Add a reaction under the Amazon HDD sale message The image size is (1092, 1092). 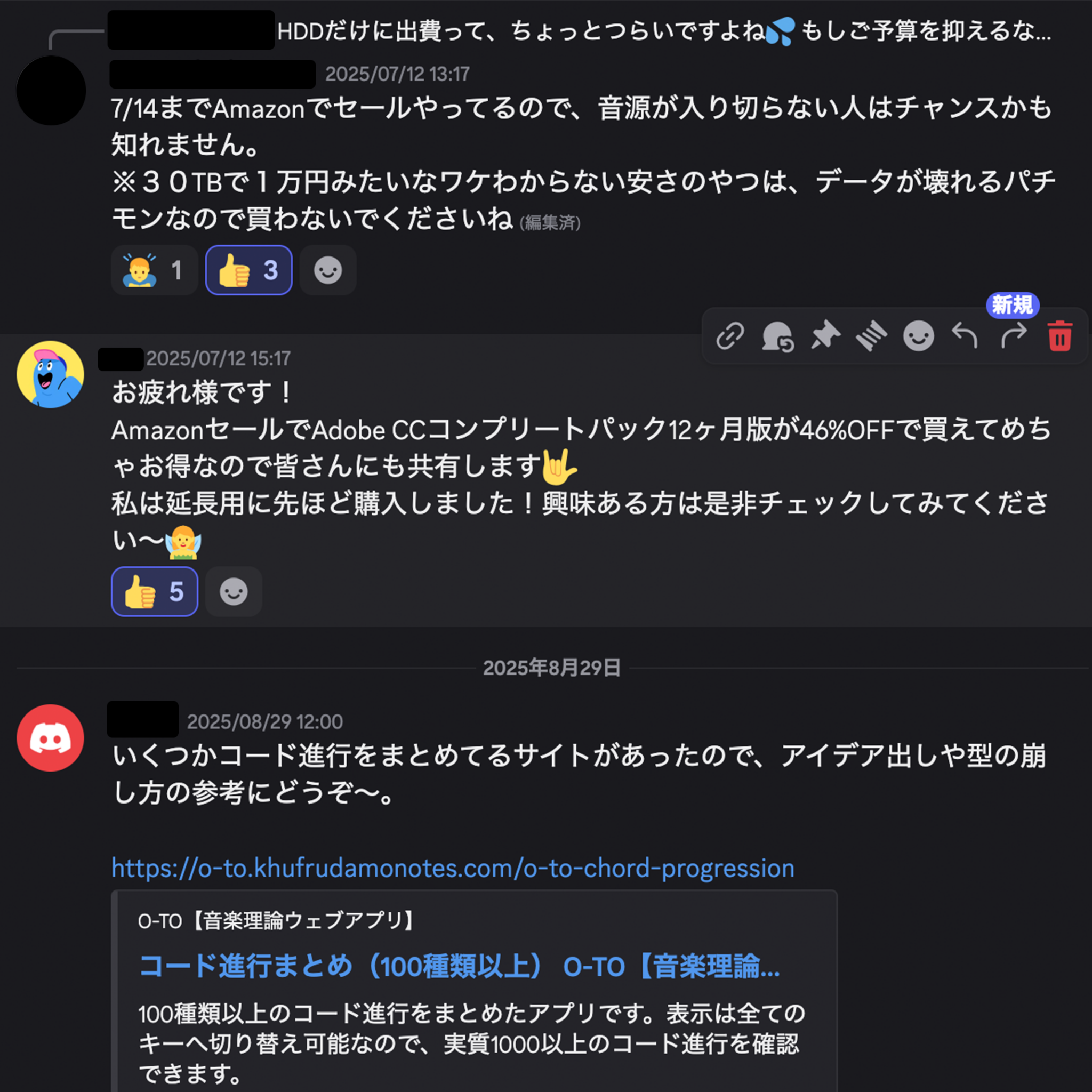click(x=328, y=270)
